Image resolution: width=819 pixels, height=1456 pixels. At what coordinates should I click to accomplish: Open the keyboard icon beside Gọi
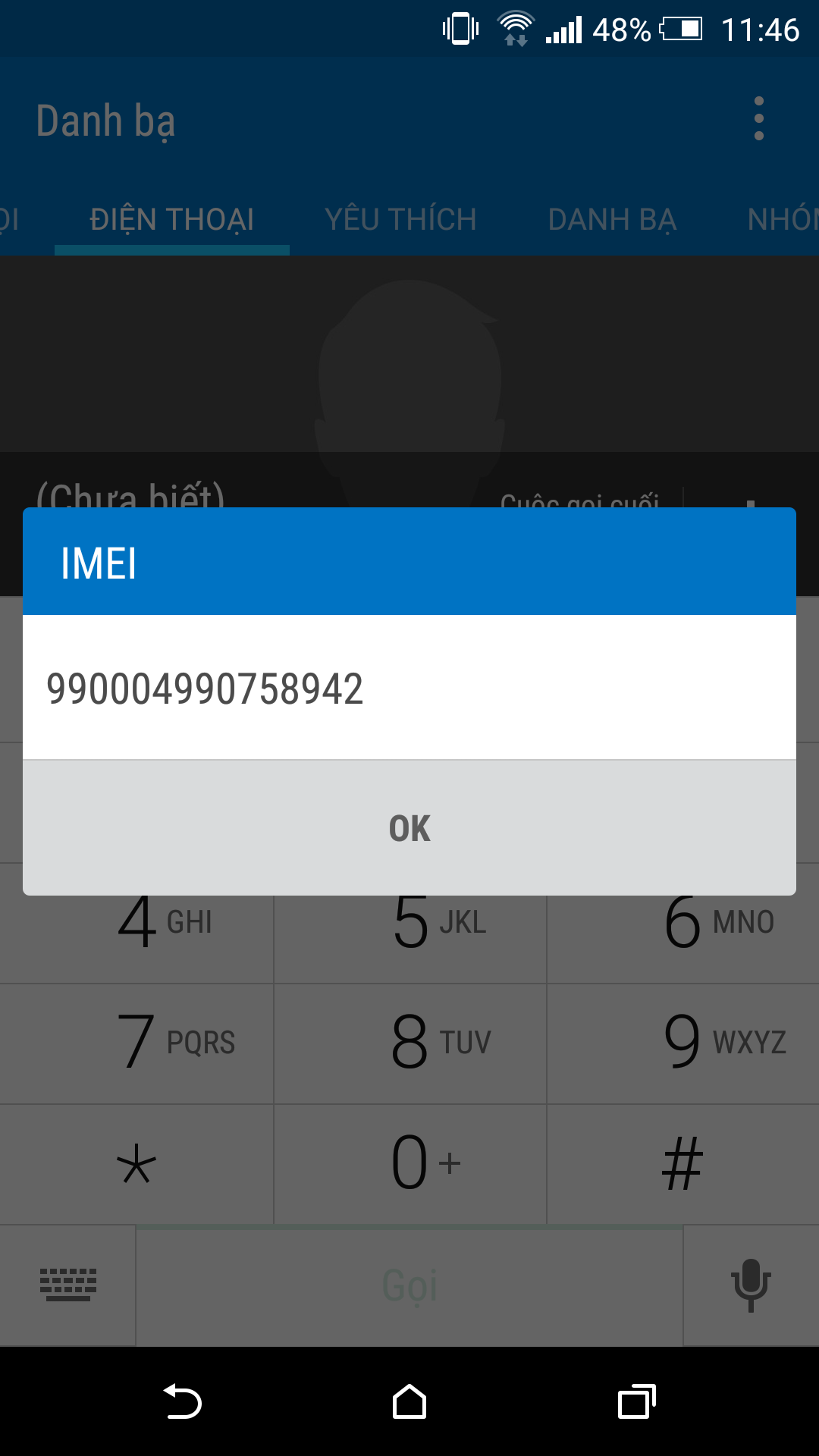[x=68, y=1285]
